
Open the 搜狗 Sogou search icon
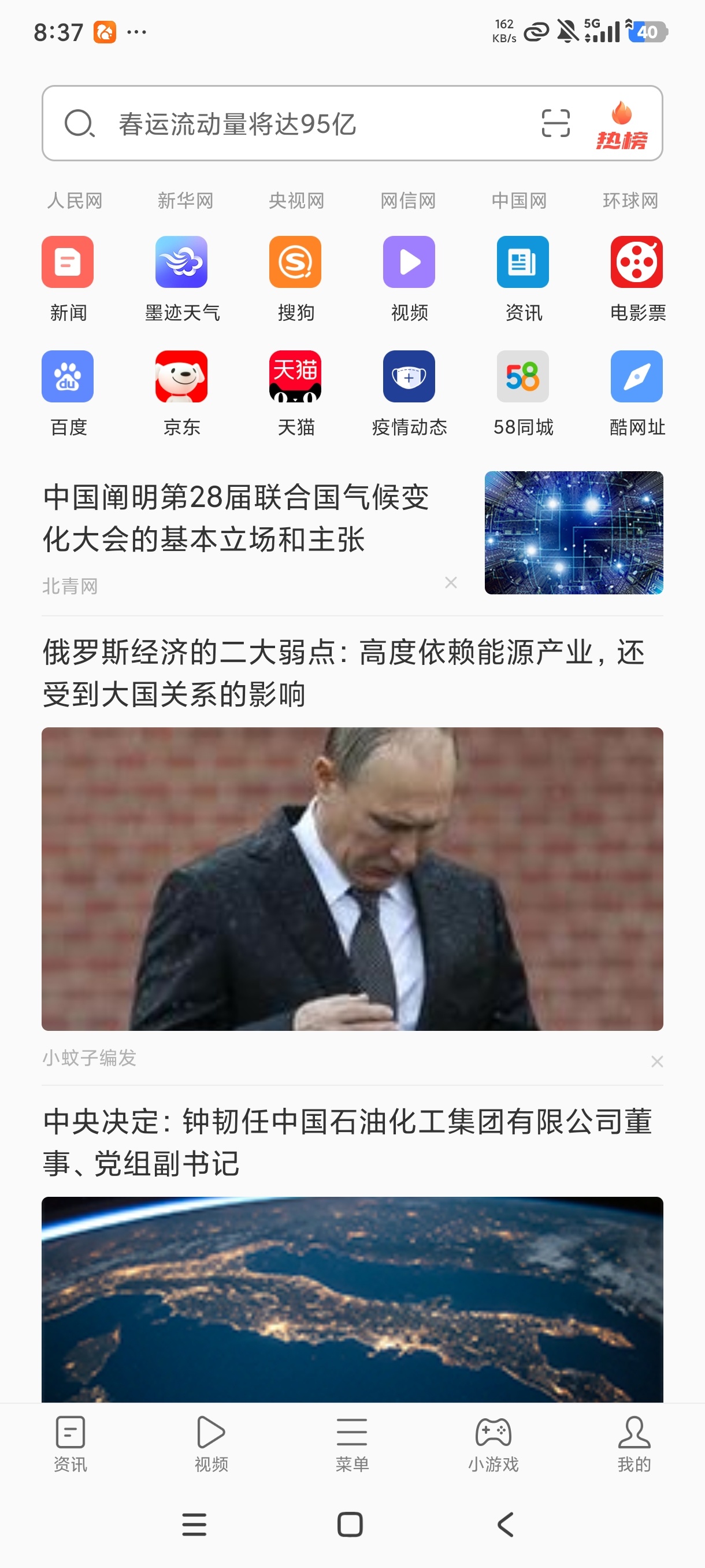(x=295, y=262)
